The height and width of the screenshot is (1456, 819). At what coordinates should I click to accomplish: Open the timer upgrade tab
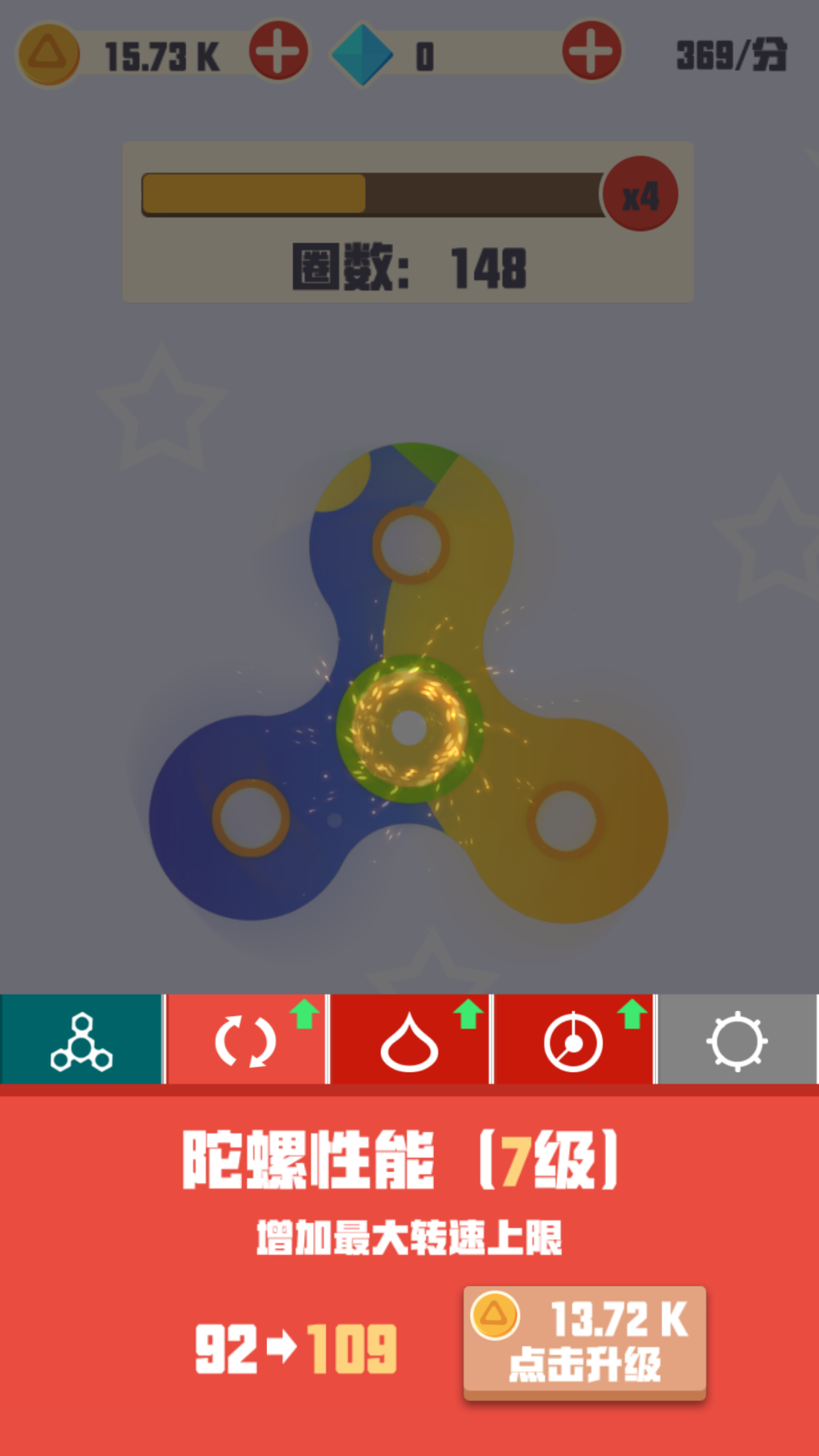click(573, 1040)
